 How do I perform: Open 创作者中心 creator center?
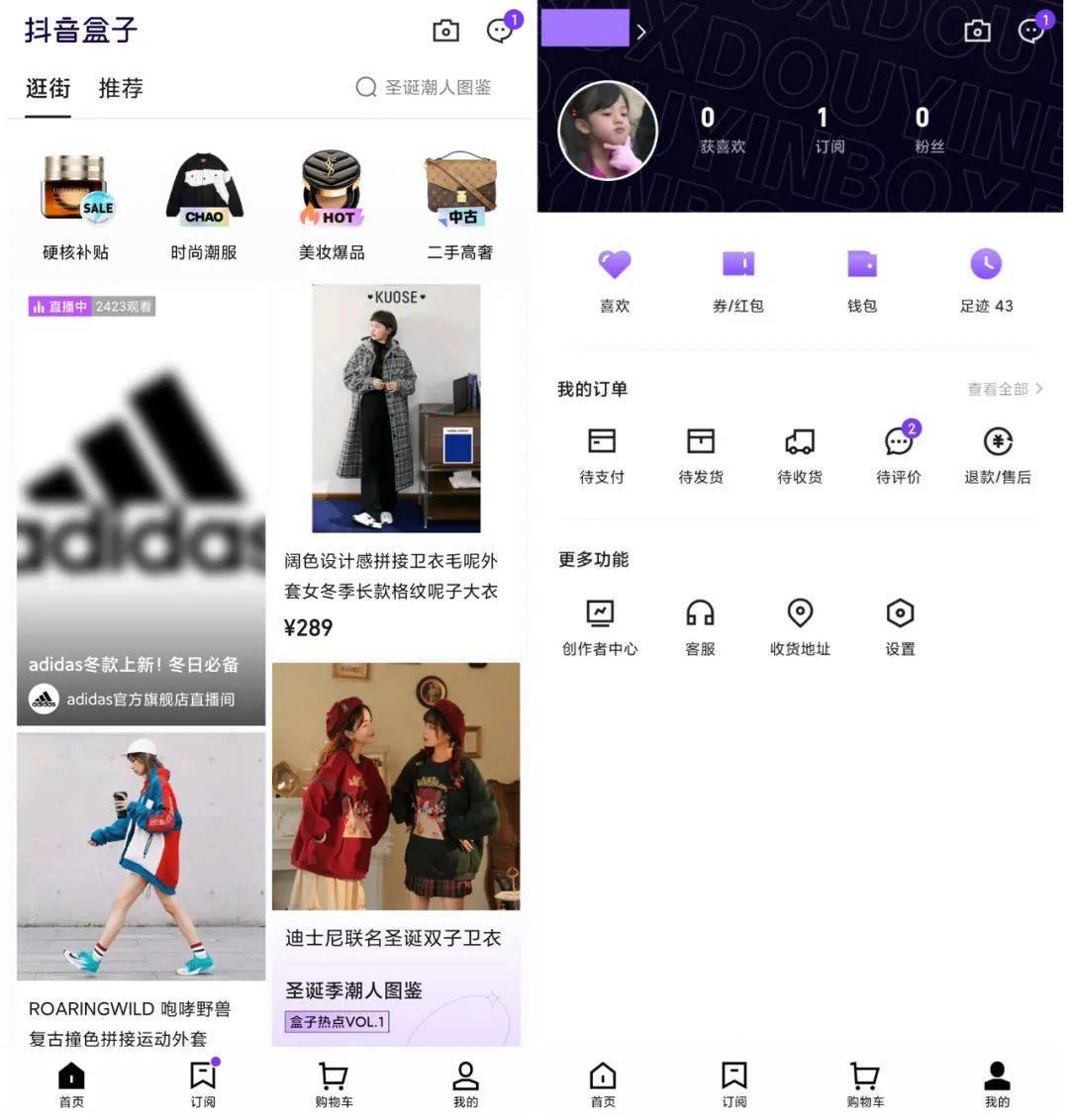click(x=600, y=626)
